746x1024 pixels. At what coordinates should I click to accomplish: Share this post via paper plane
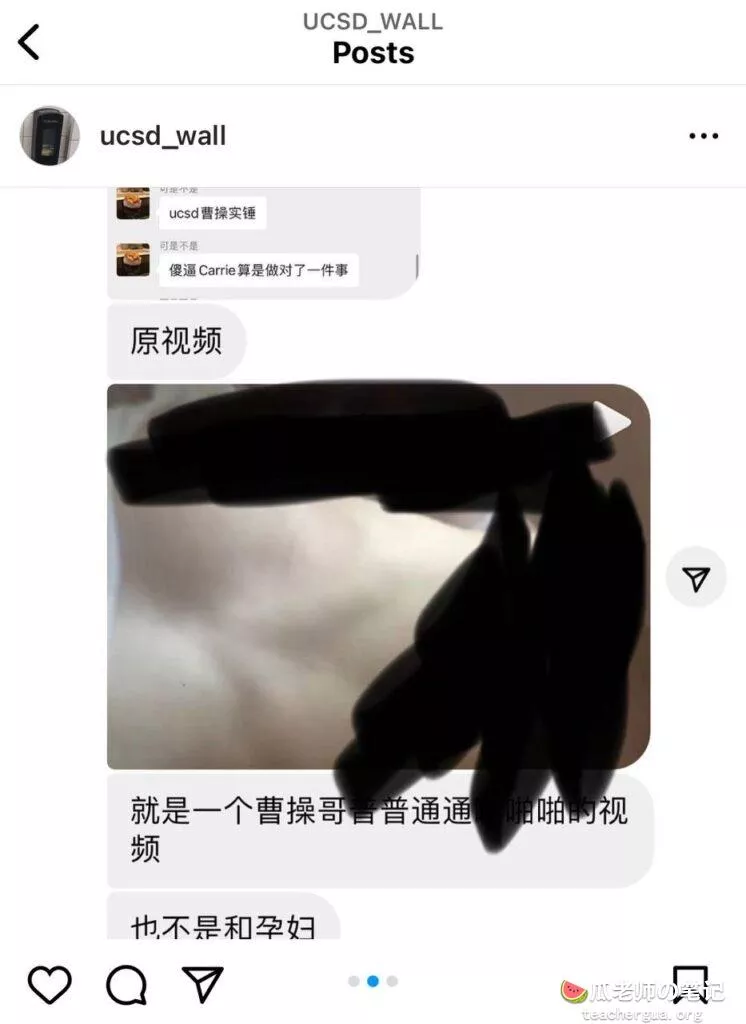[203, 984]
